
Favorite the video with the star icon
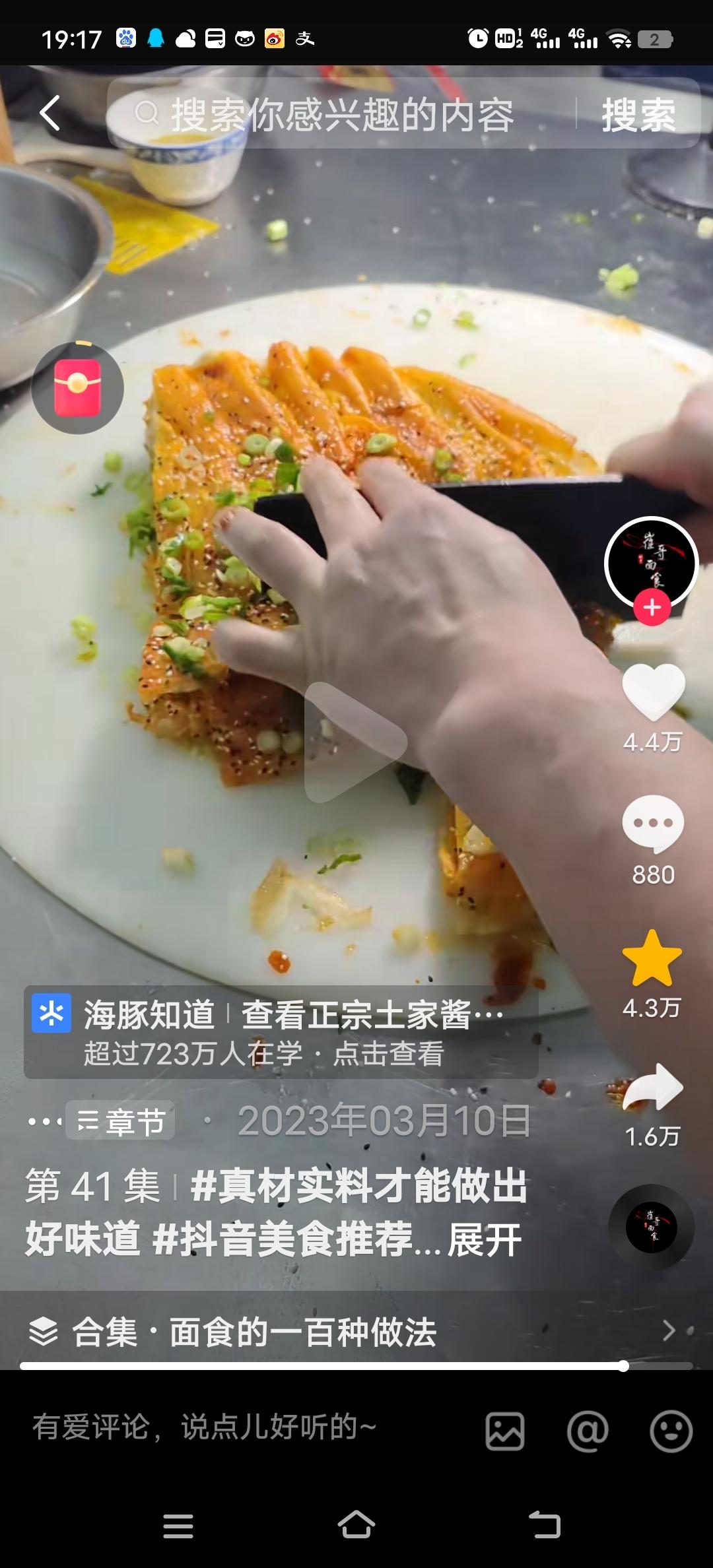point(652,959)
